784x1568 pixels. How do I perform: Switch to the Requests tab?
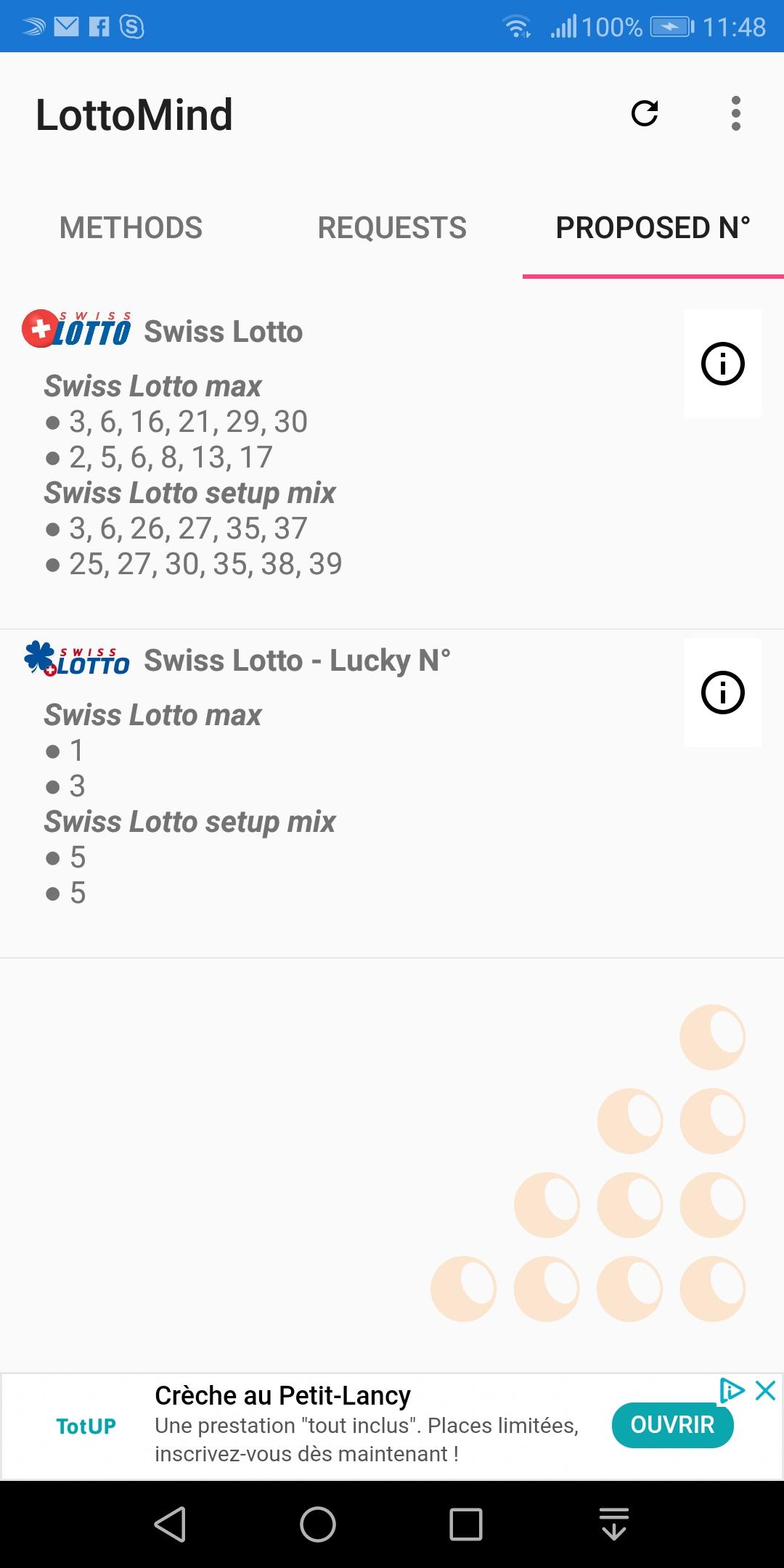coord(392,228)
